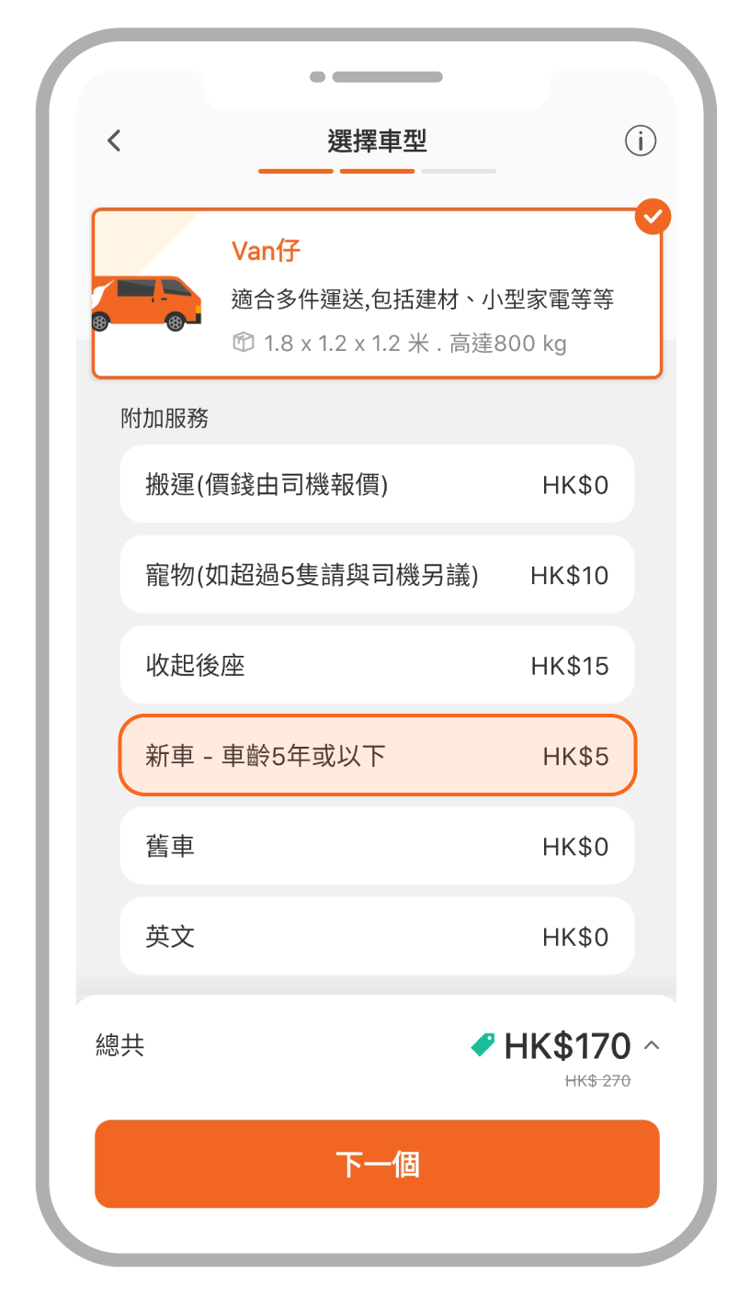The width and height of the screenshot is (750, 1296).
Task: Tap the orange checkmark on the Van仔 card
Action: coord(653,216)
